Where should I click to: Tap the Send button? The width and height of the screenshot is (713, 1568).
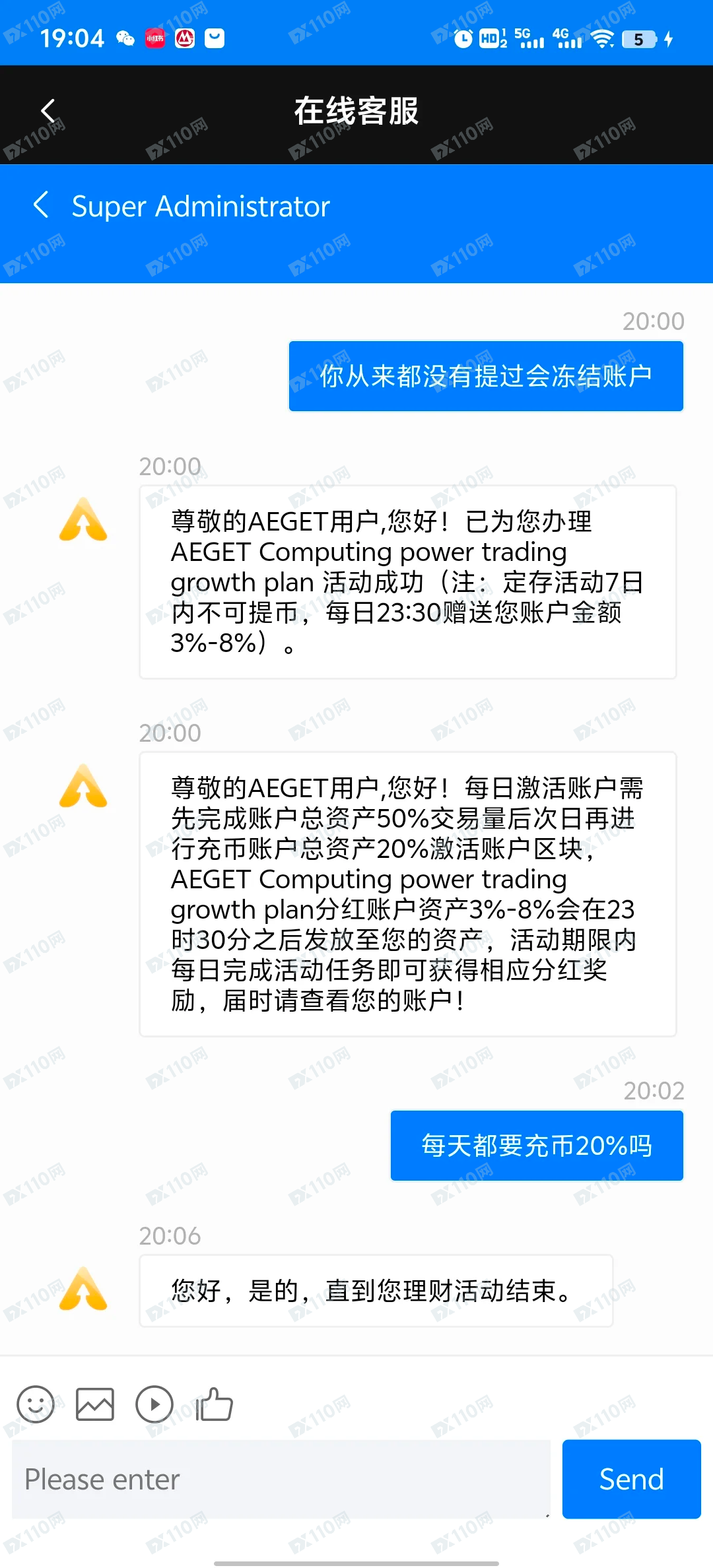(631, 1480)
